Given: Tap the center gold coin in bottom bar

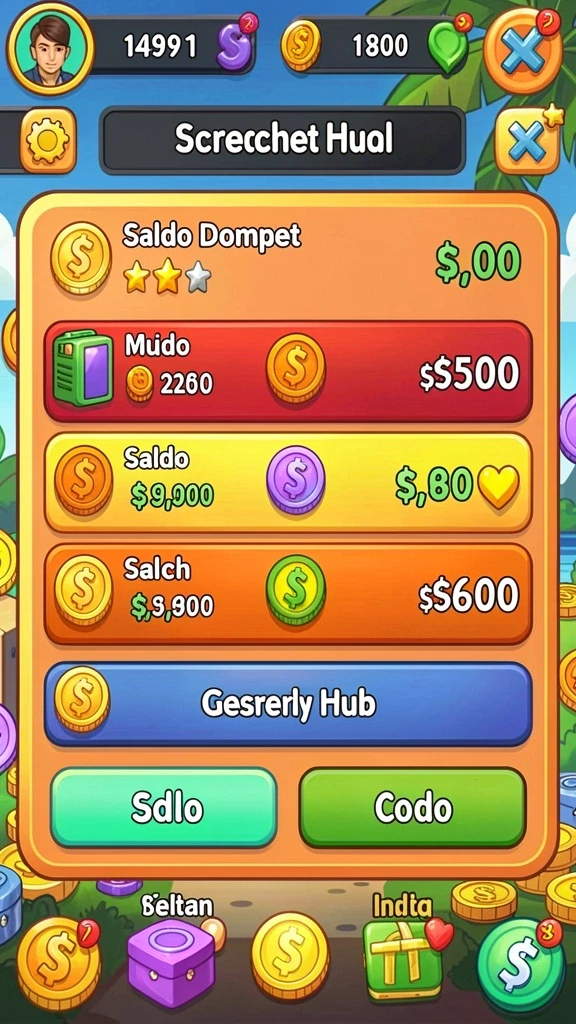Looking at the screenshot, I should (290, 956).
